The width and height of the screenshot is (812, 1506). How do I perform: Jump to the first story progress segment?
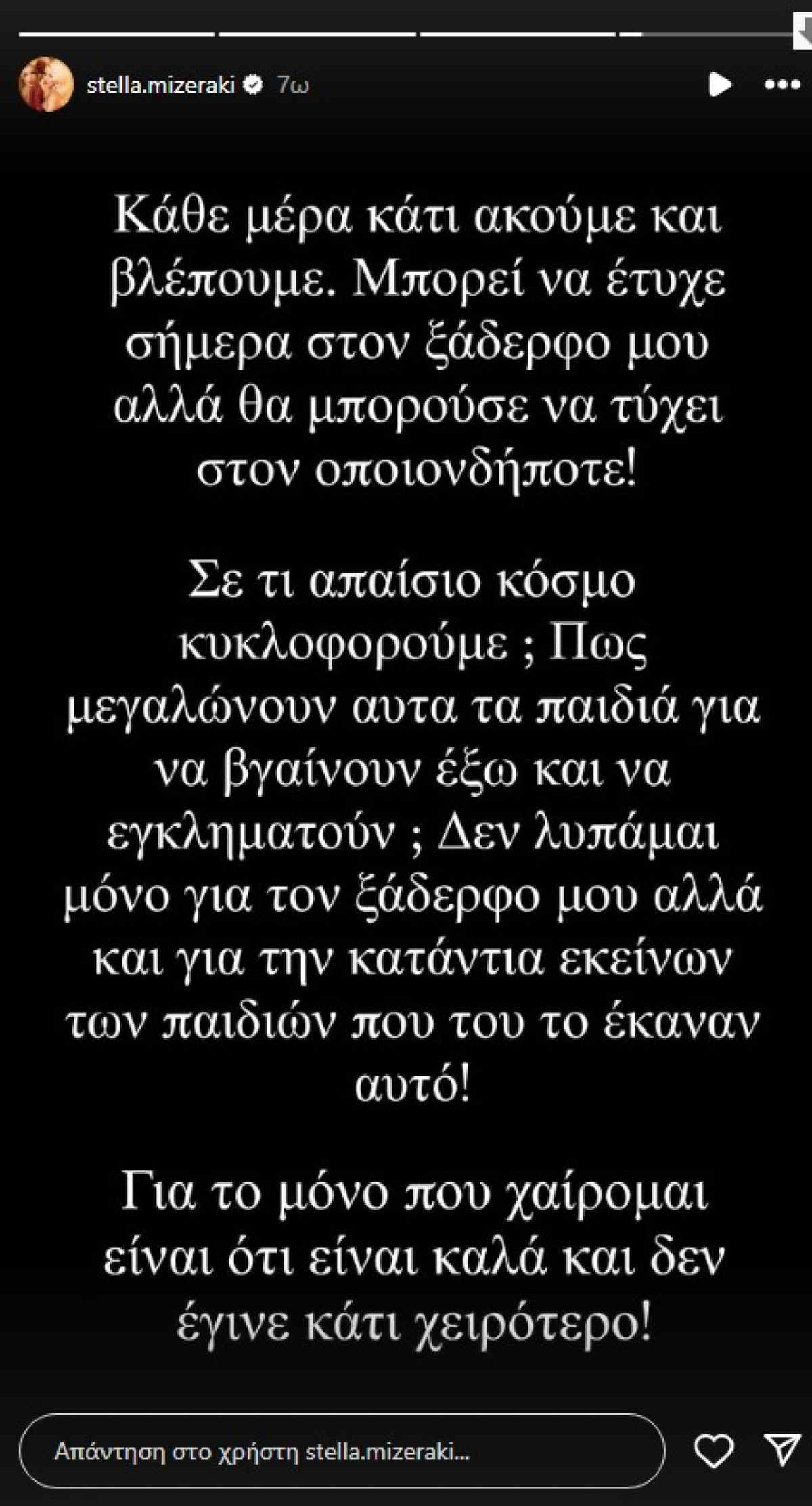coord(115,30)
